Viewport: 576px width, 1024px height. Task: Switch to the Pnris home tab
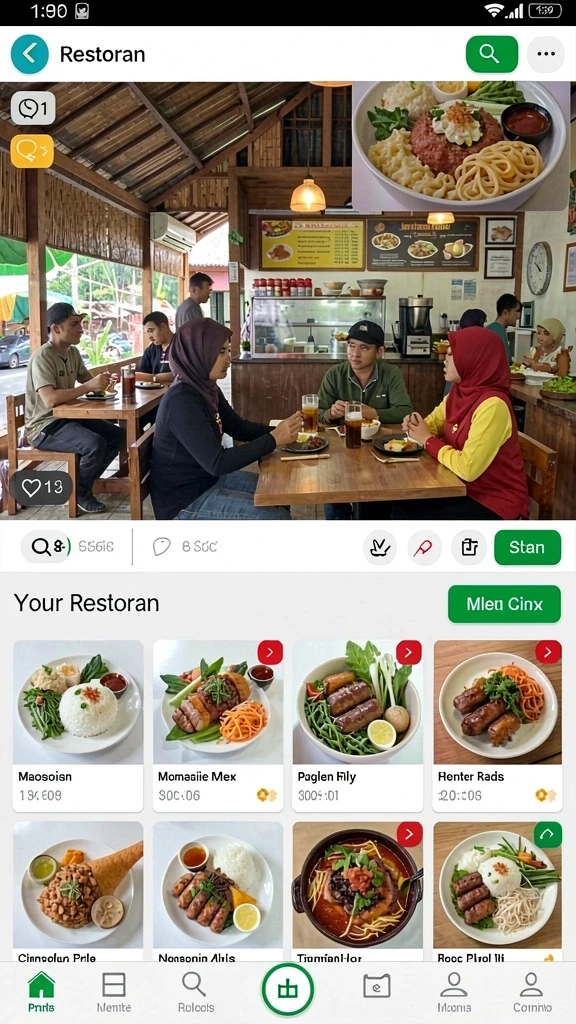(x=41, y=992)
